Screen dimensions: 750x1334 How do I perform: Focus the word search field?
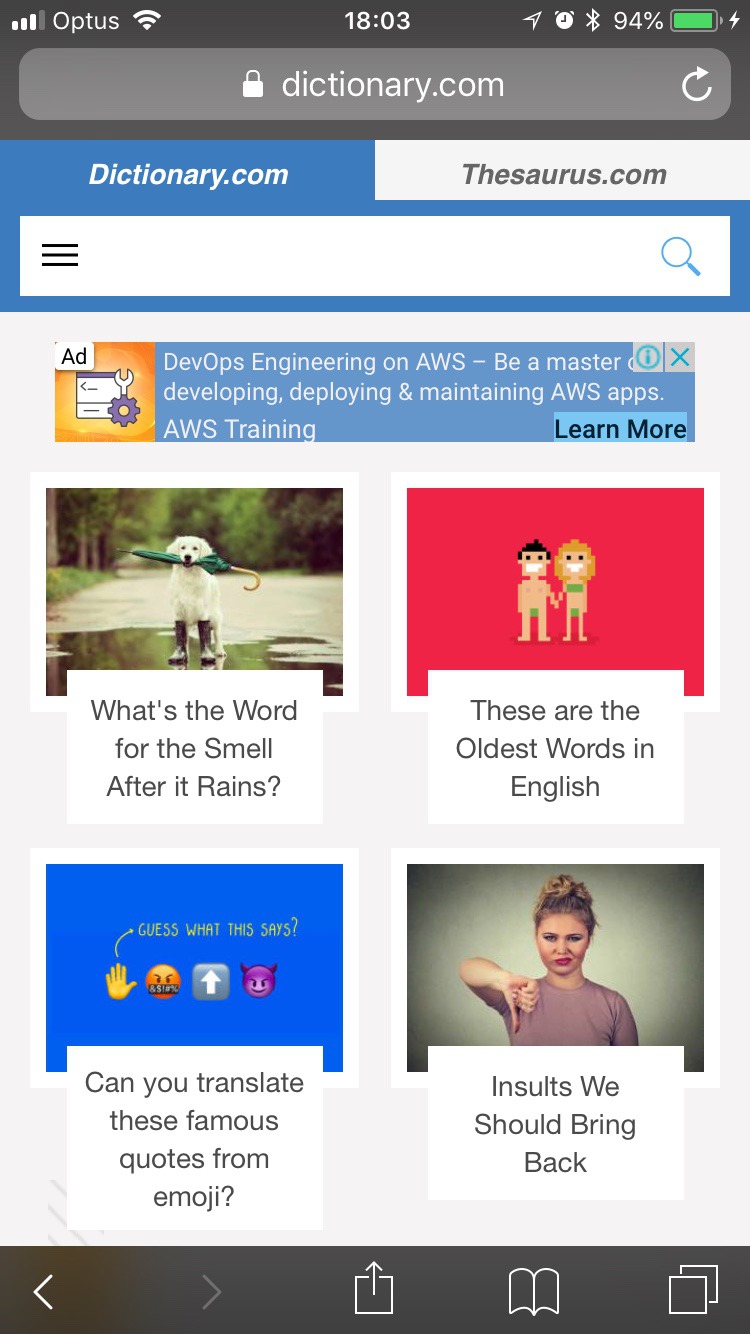(360, 257)
